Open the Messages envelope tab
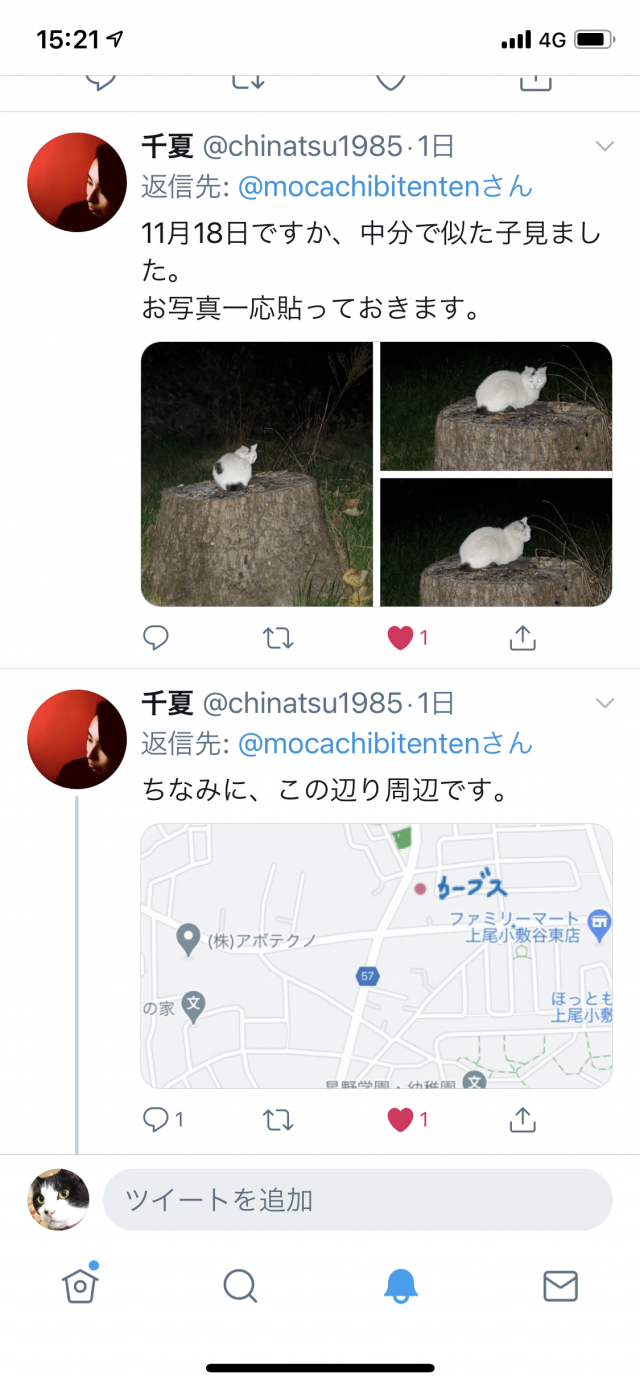640x1386 pixels. pos(560,1285)
